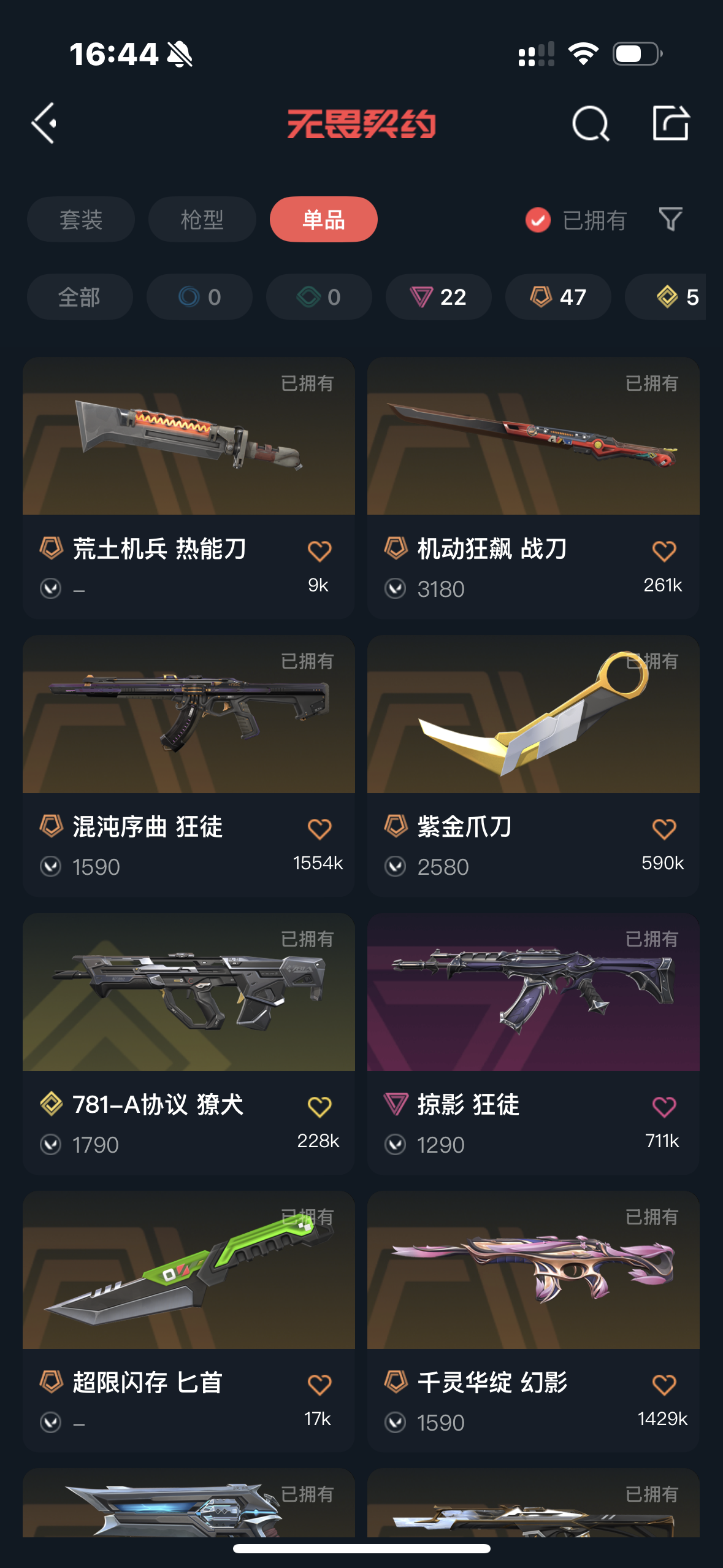This screenshot has width=723, height=1568.
Task: Open the search icon
Action: click(590, 123)
